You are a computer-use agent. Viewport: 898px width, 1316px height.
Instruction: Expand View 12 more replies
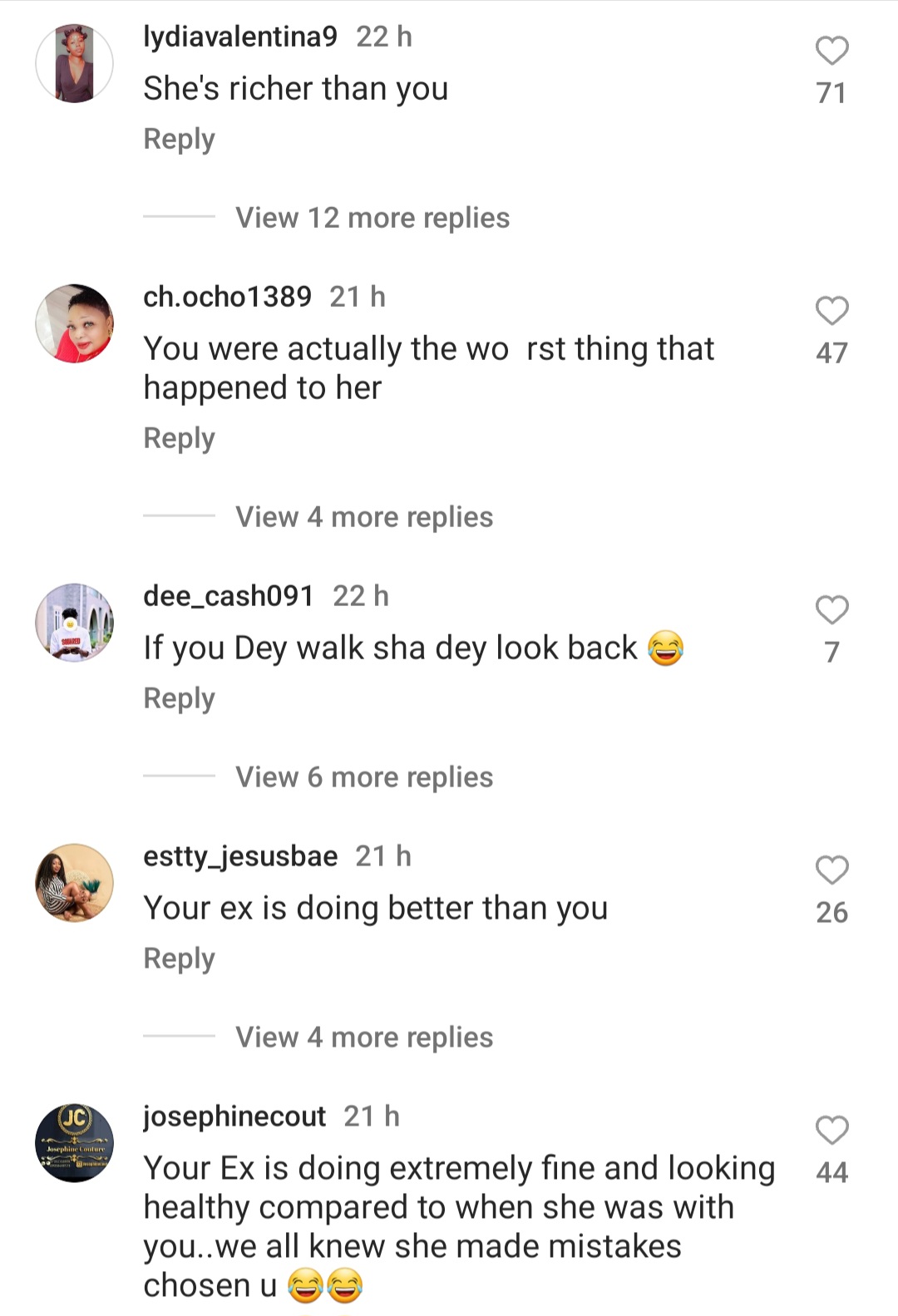pyautogui.click(x=373, y=218)
